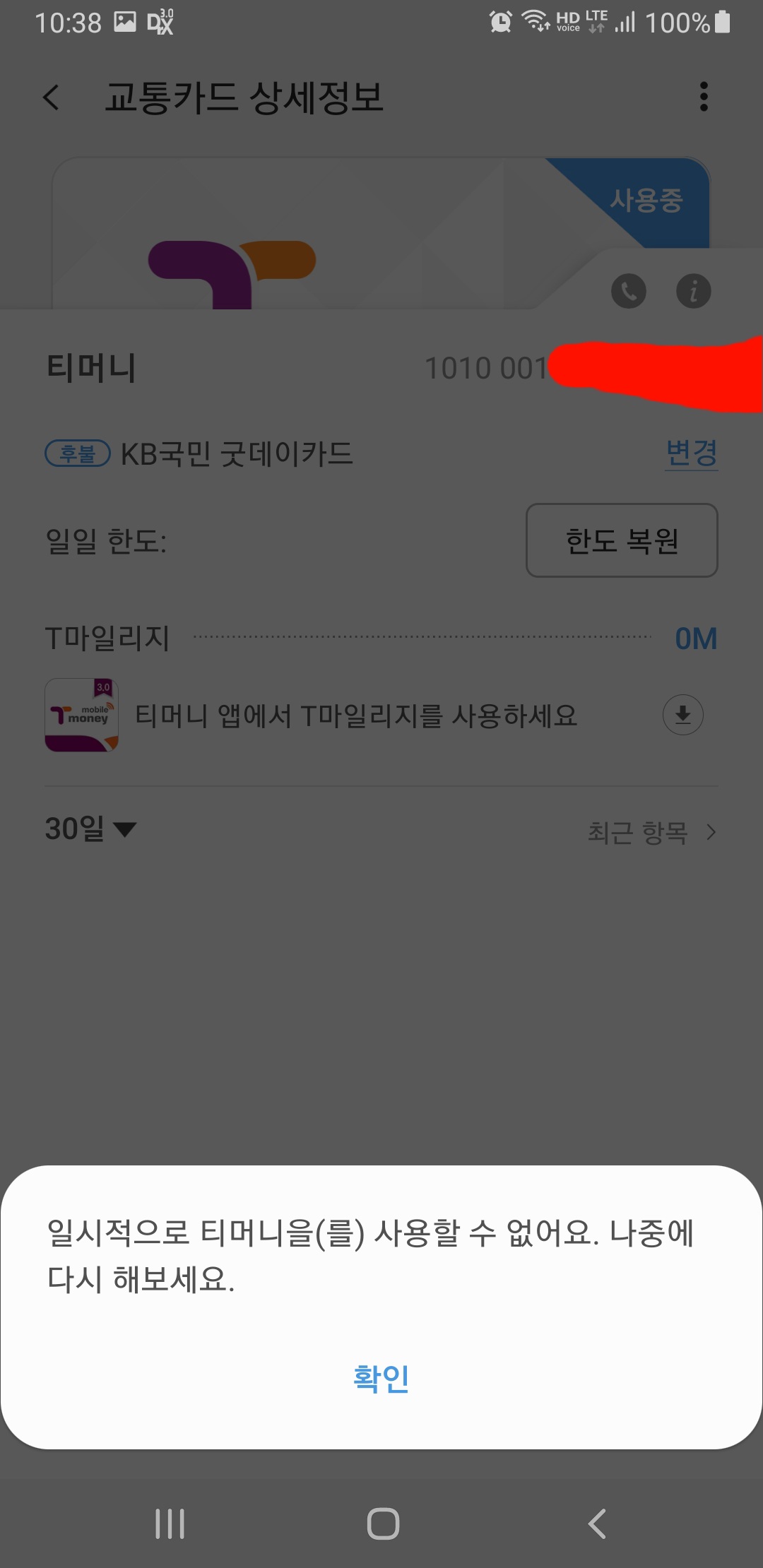Image resolution: width=763 pixels, height=1568 pixels.
Task: Open the three-dot overflow menu
Action: [703, 97]
